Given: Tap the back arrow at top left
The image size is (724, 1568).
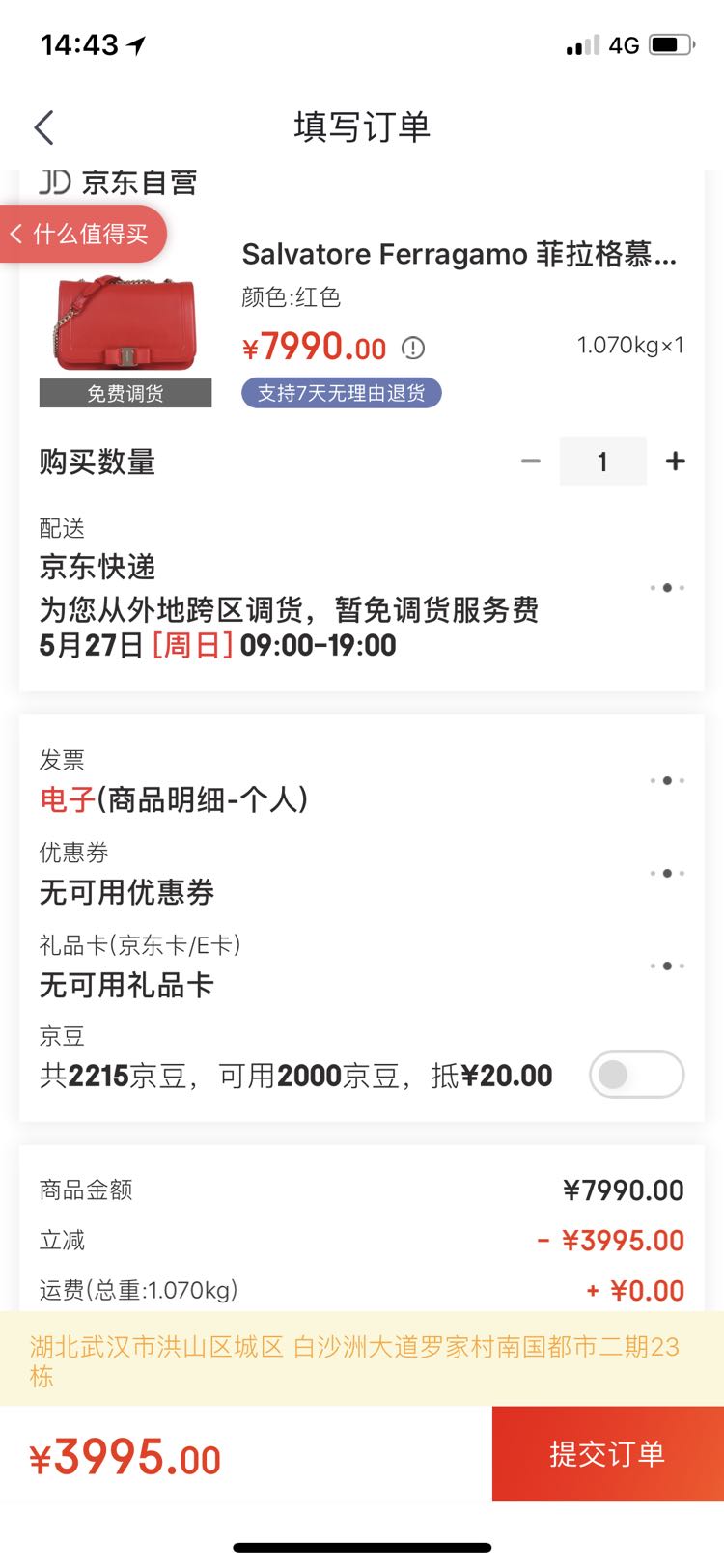Looking at the screenshot, I should pyautogui.click(x=42, y=126).
